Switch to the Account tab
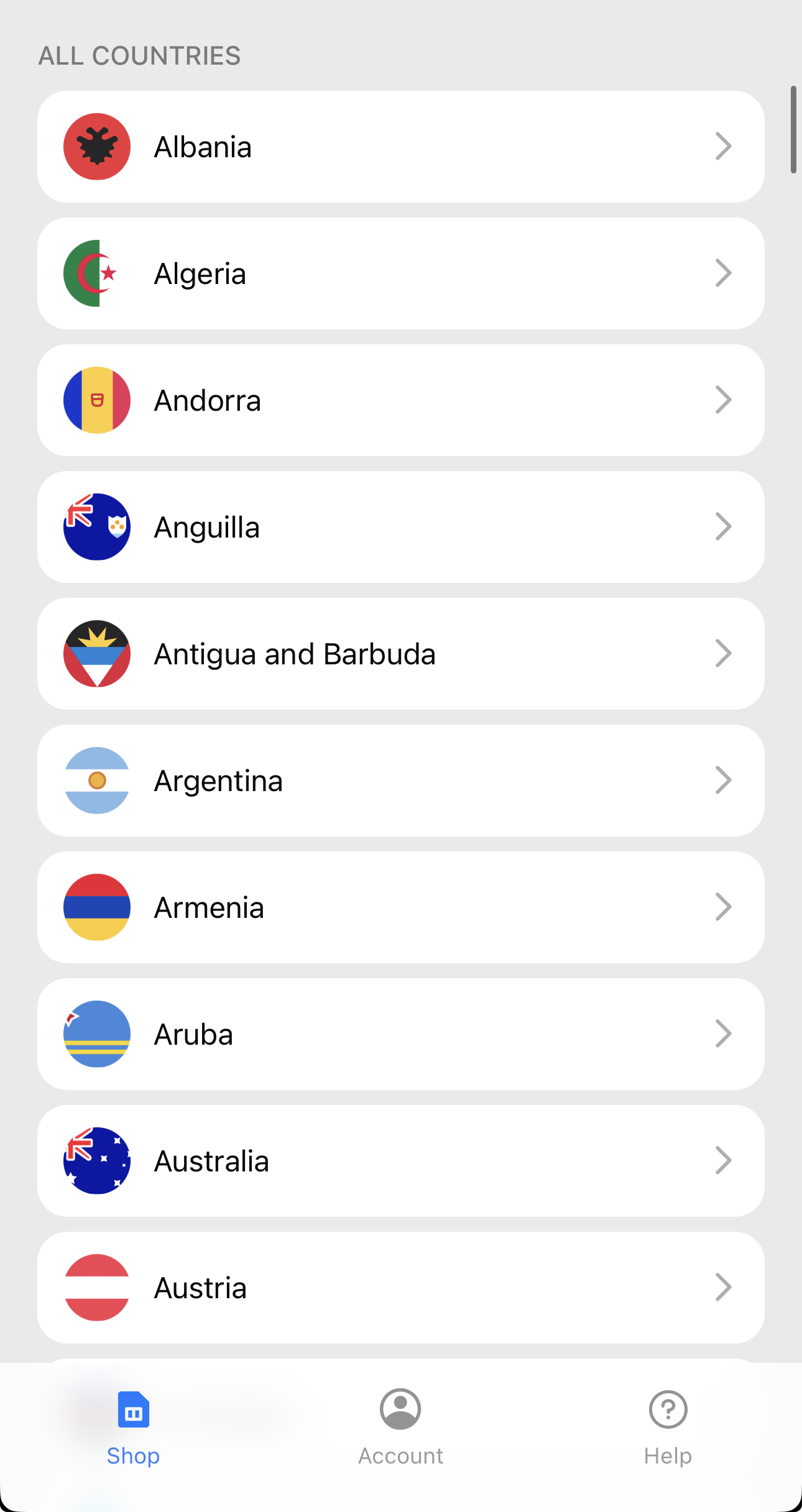The width and height of the screenshot is (802, 1512). [x=400, y=1429]
